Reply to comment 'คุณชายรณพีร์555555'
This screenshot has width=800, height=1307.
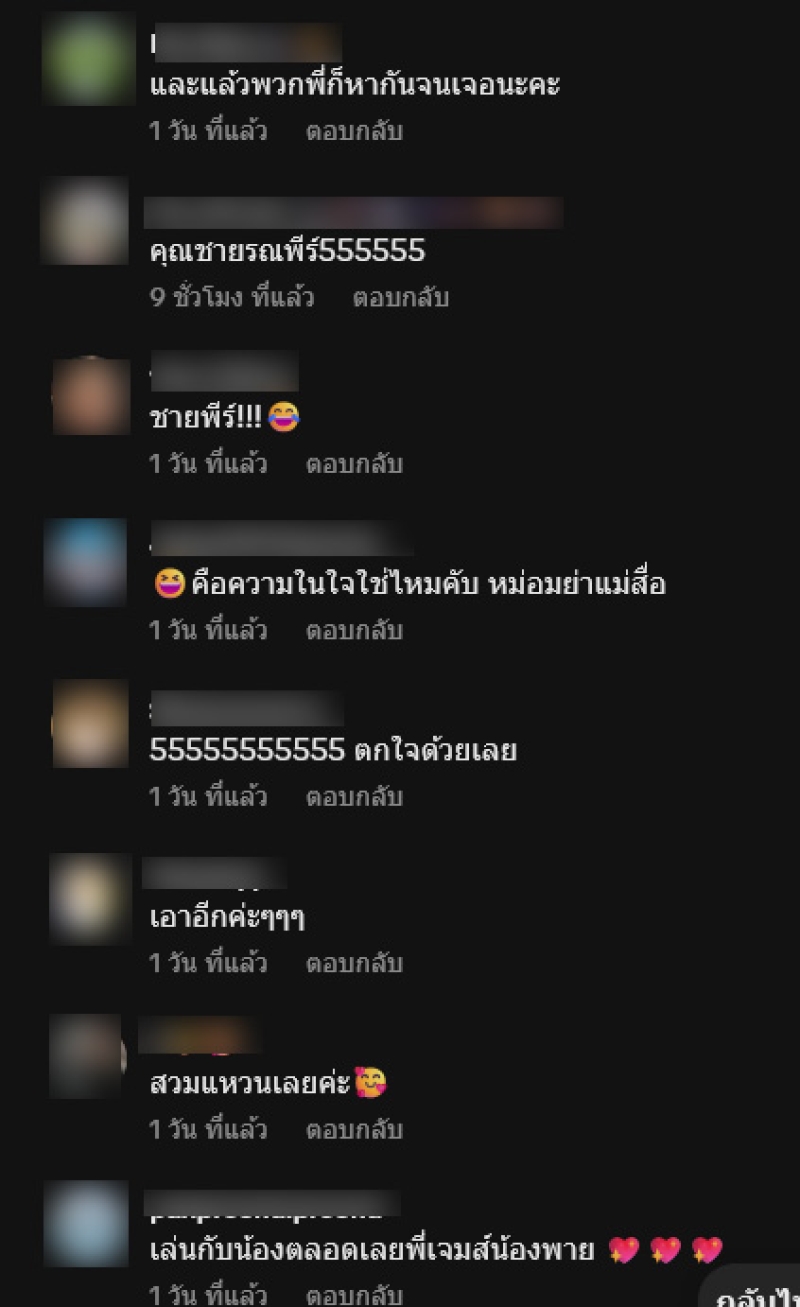400,298
